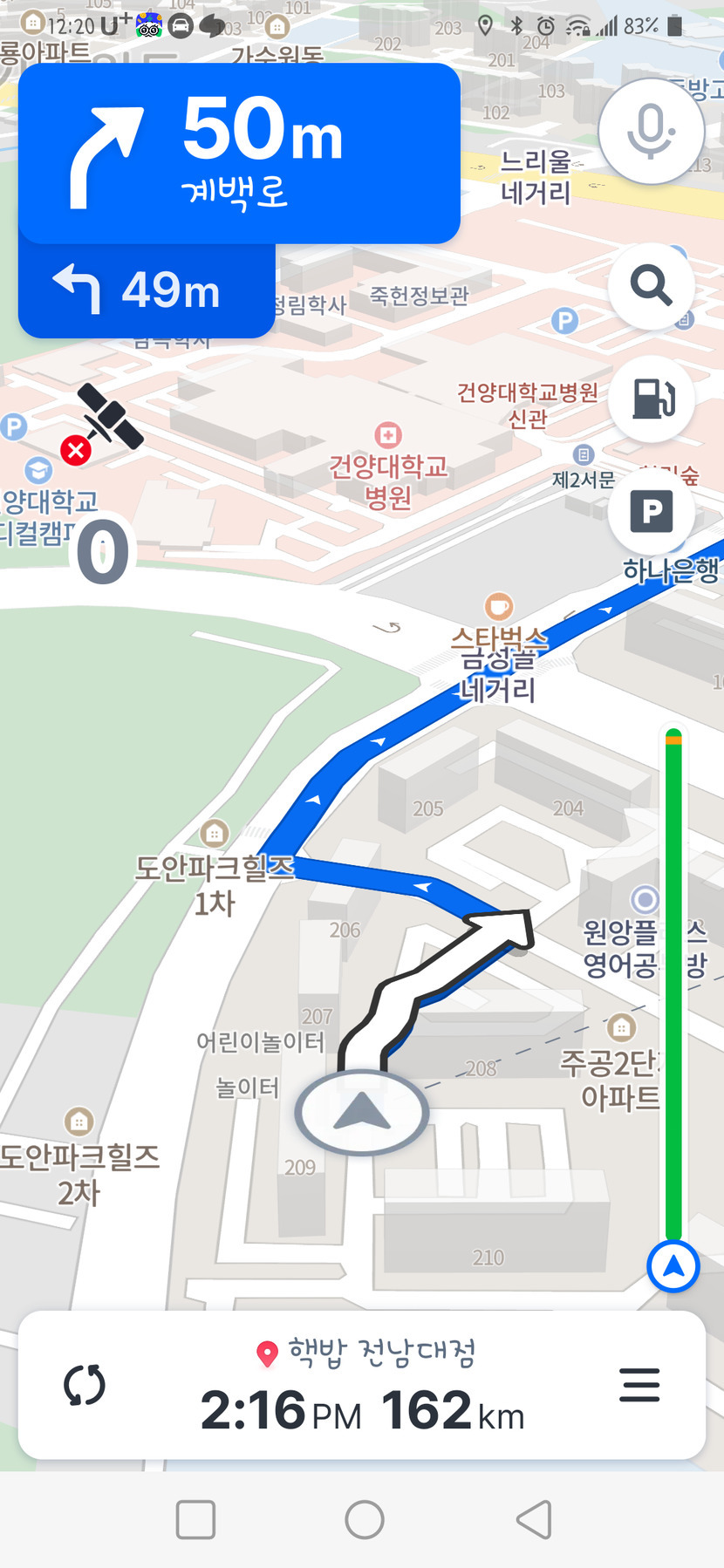The image size is (724, 1568).
Task: Open the search magnifier button
Action: click(651, 286)
